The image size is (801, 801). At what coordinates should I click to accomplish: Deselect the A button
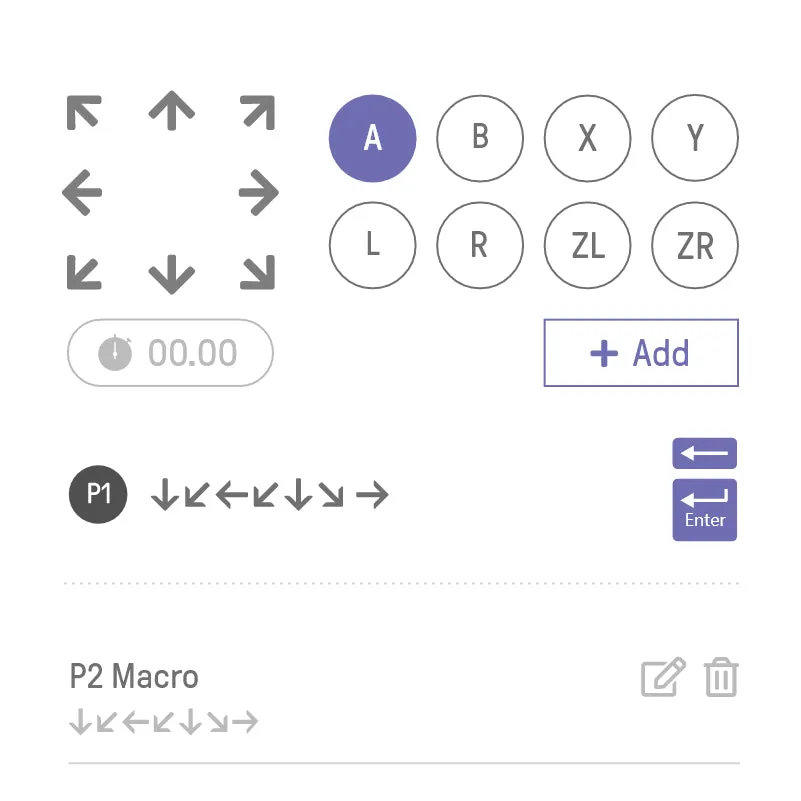[373, 138]
